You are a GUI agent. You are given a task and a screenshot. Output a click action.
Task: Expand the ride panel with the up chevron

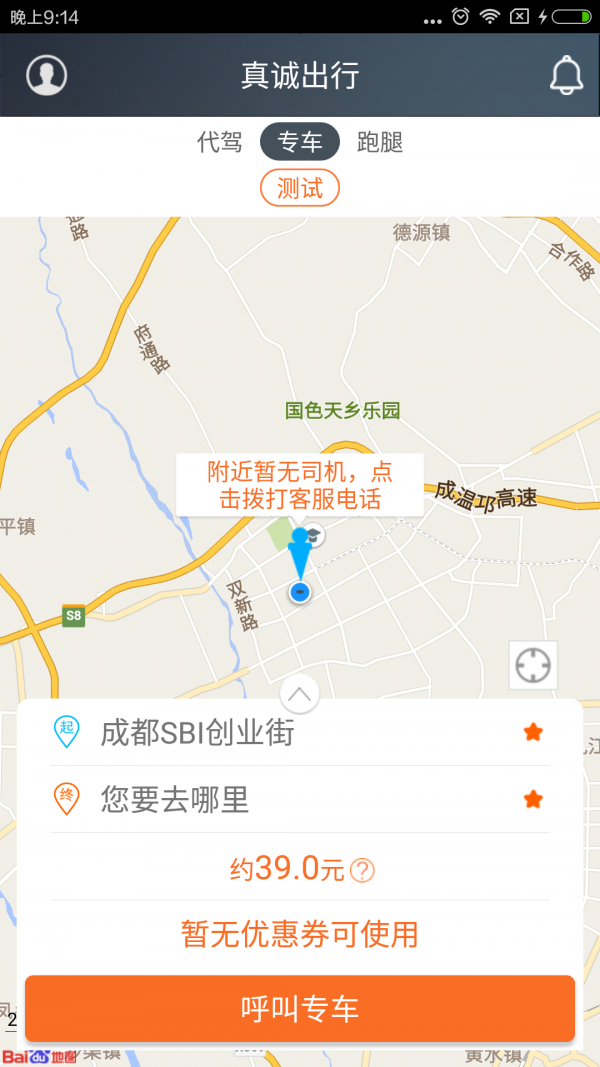pos(300,693)
